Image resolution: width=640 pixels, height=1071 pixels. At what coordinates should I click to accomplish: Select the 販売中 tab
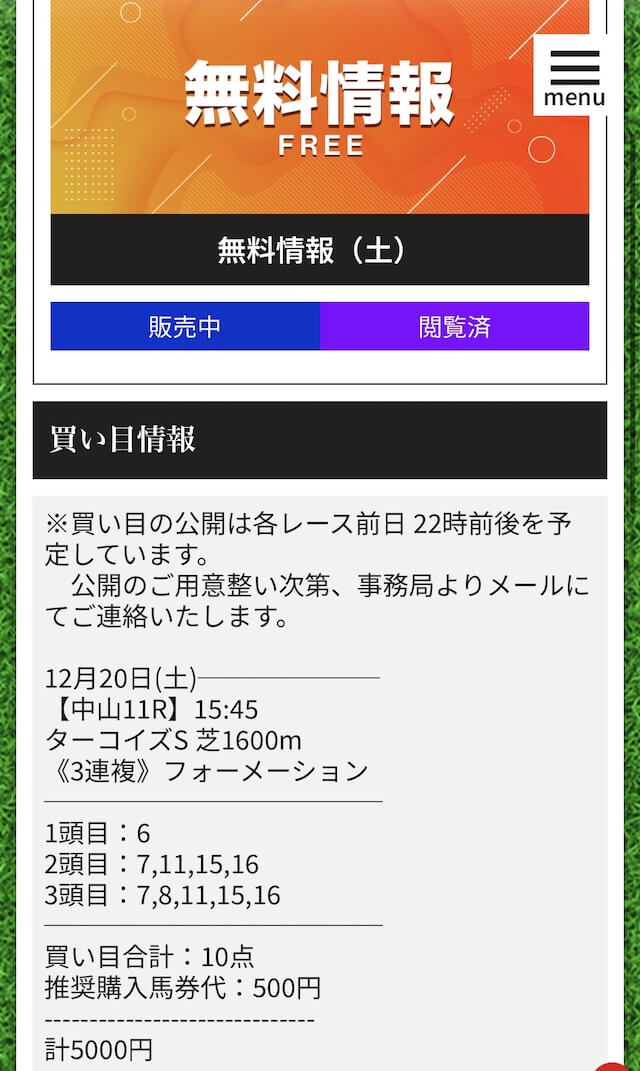coord(185,327)
